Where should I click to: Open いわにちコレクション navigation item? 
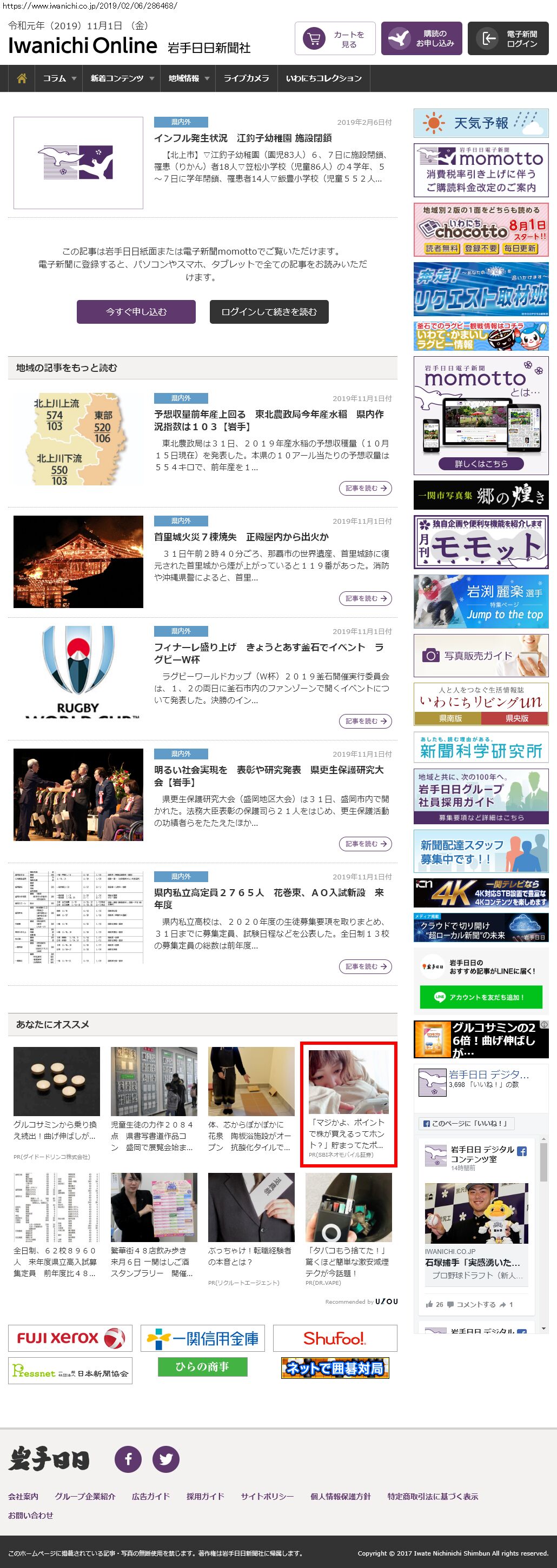pyautogui.click(x=323, y=78)
